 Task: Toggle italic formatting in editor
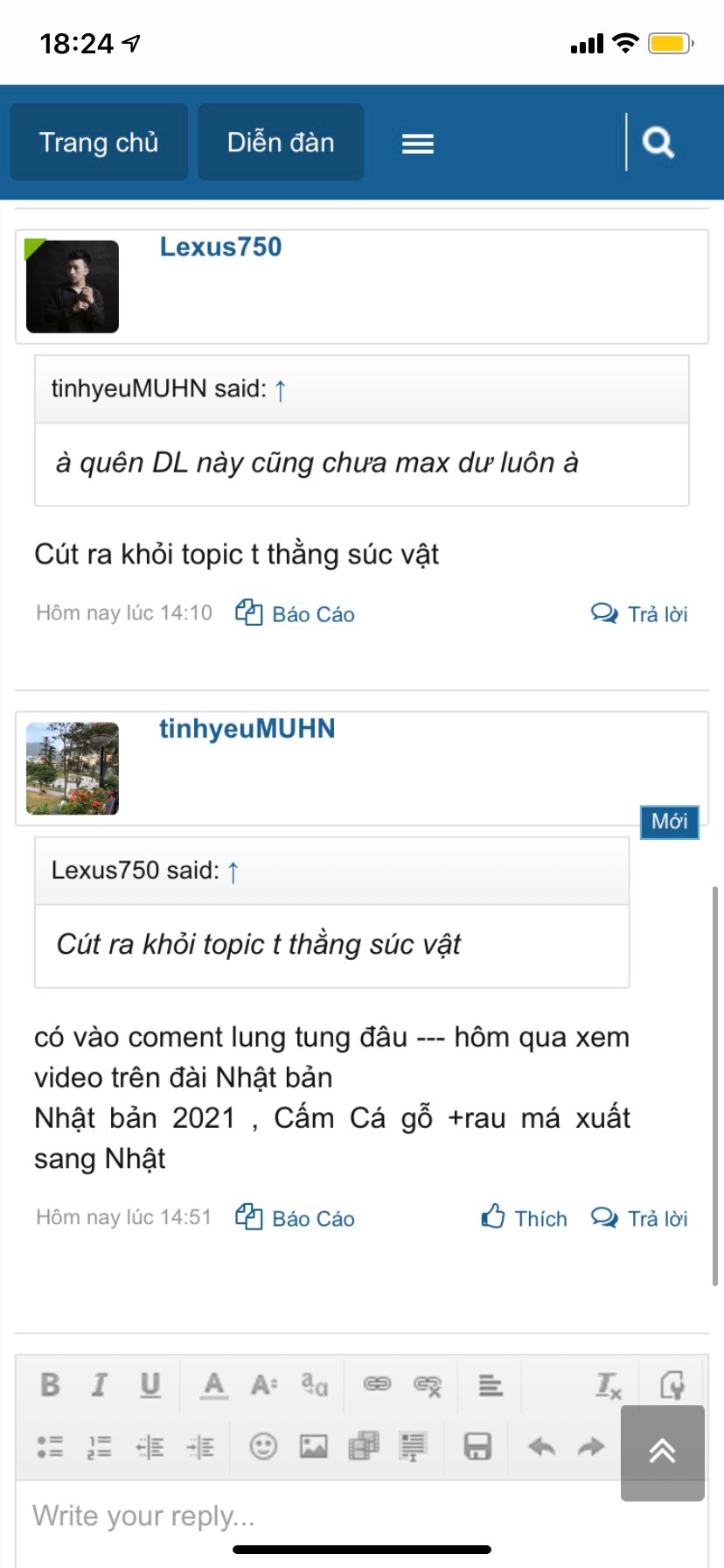point(100,1384)
